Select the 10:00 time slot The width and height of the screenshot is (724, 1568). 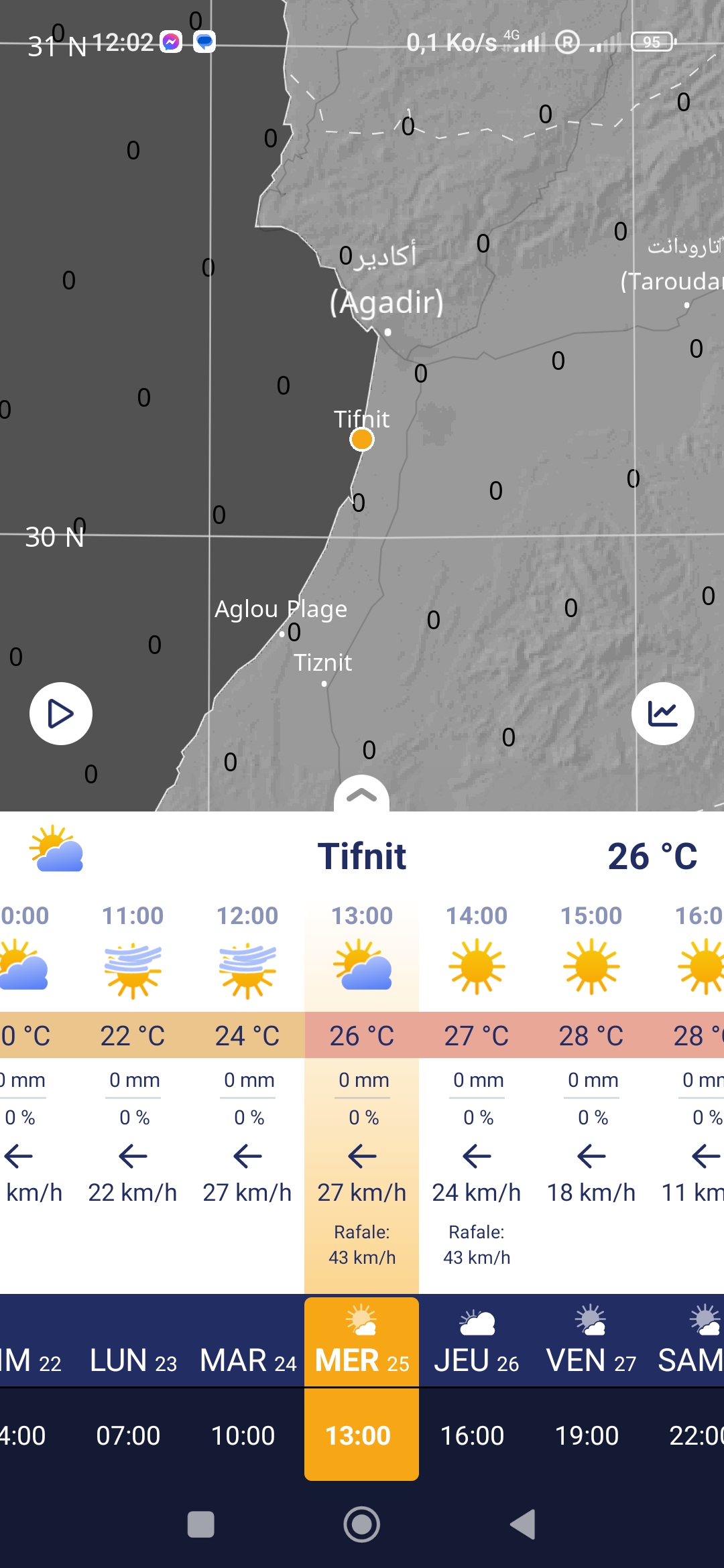(243, 1435)
